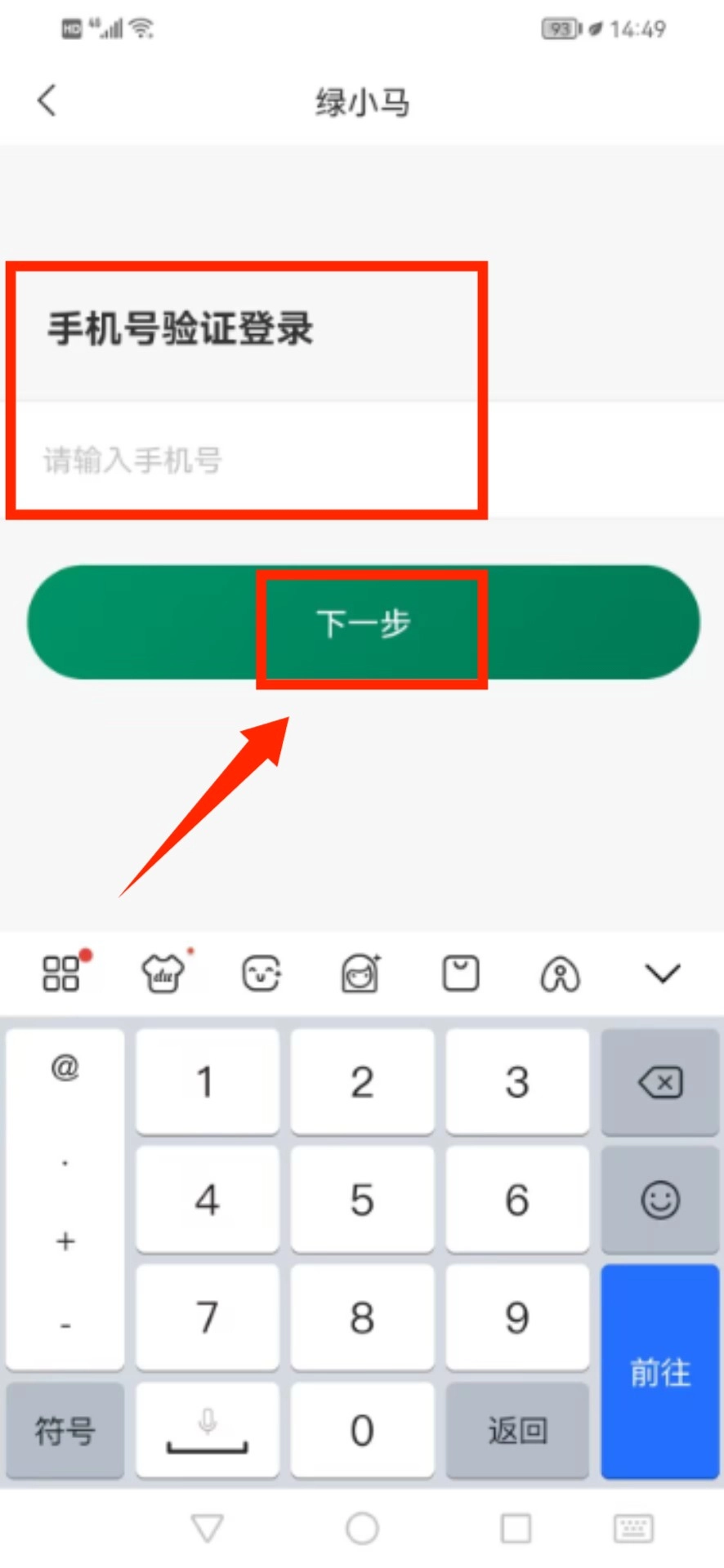This screenshot has height=1568, width=724.
Task: Focus the 请输入手机号 phone number field
Action: 245,460
